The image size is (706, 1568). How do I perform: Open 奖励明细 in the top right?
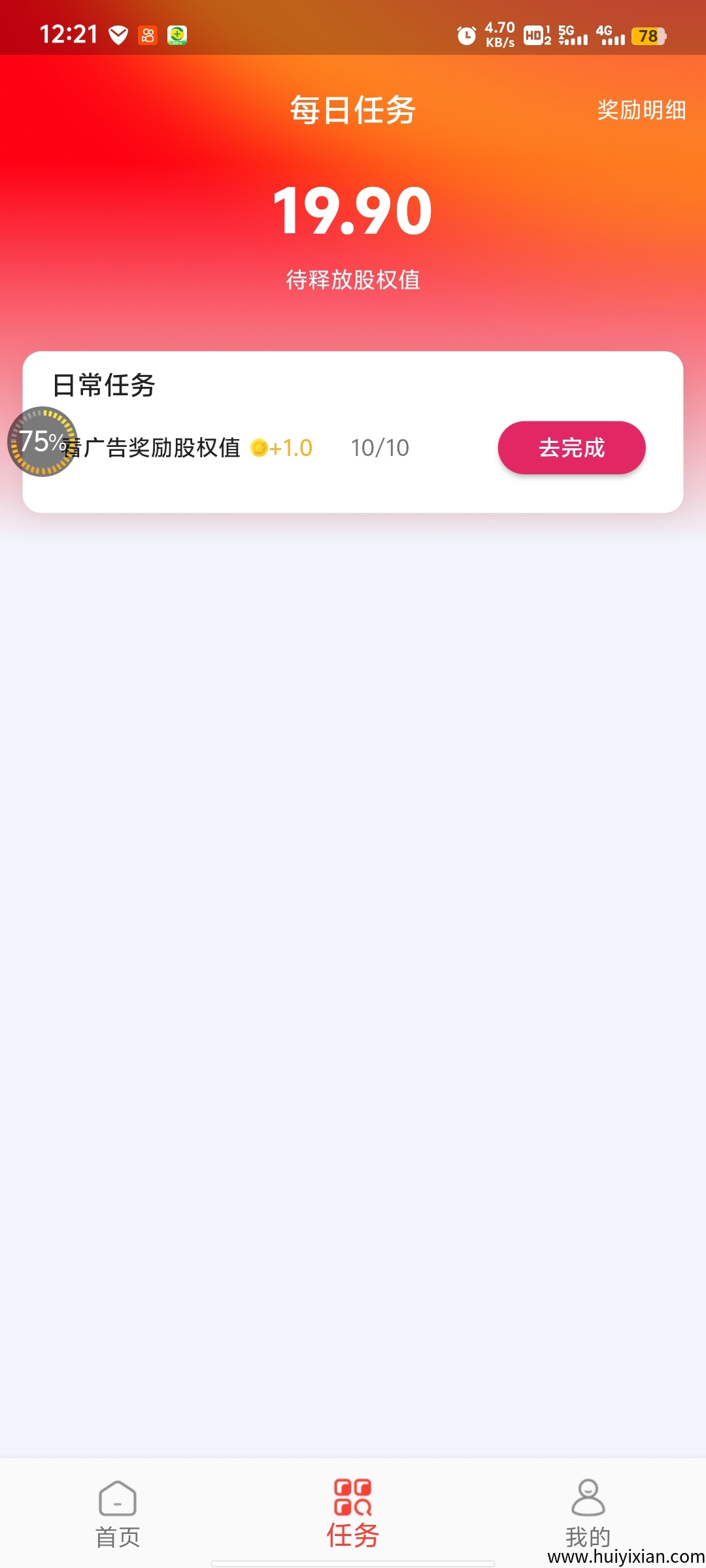pyautogui.click(x=641, y=111)
